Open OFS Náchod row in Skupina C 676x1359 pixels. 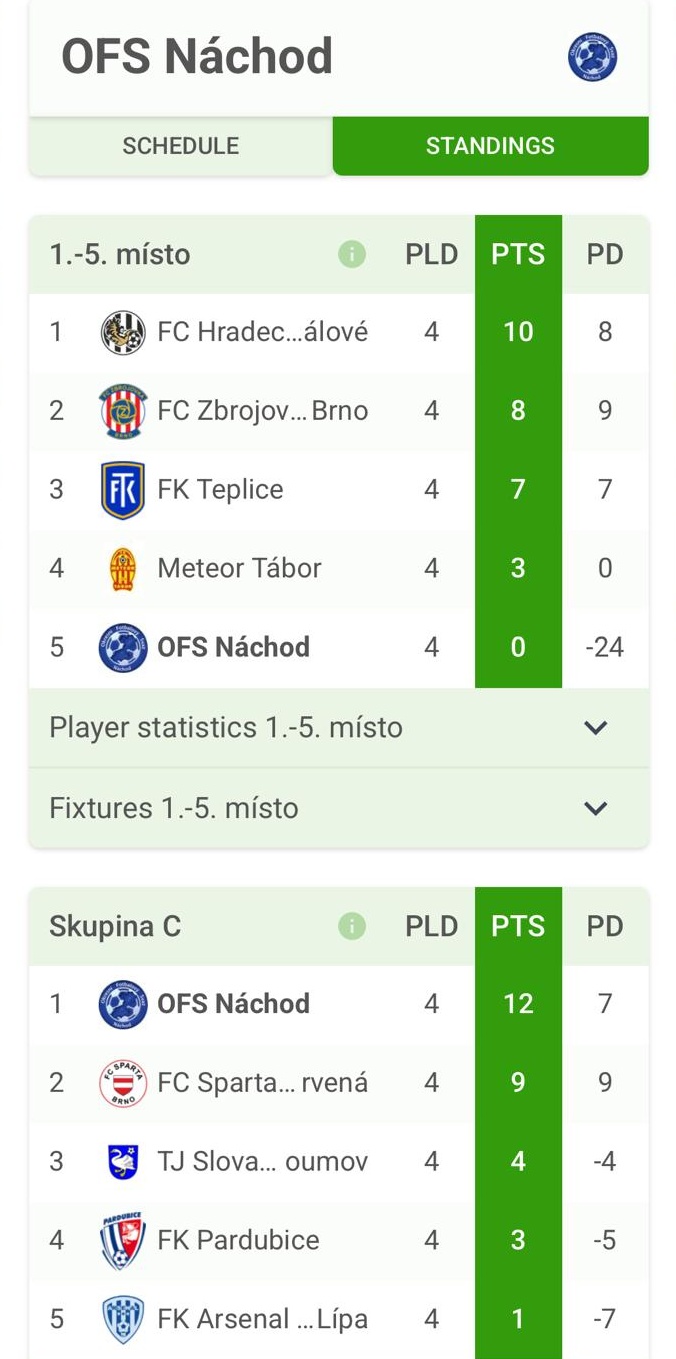[x=233, y=1004]
